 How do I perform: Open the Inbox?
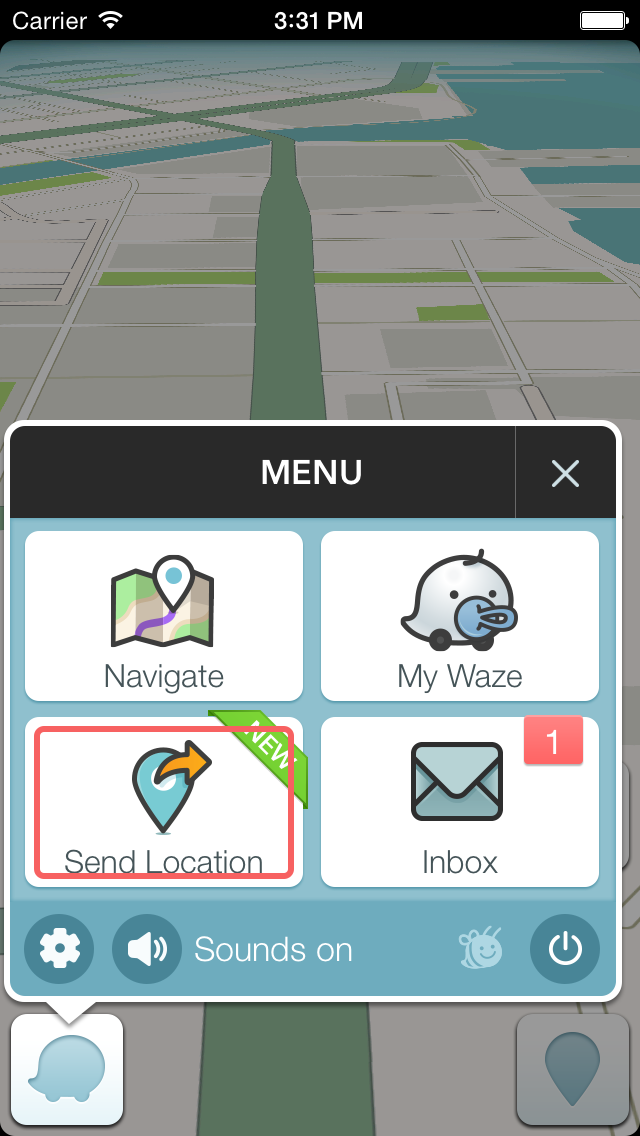pos(460,802)
